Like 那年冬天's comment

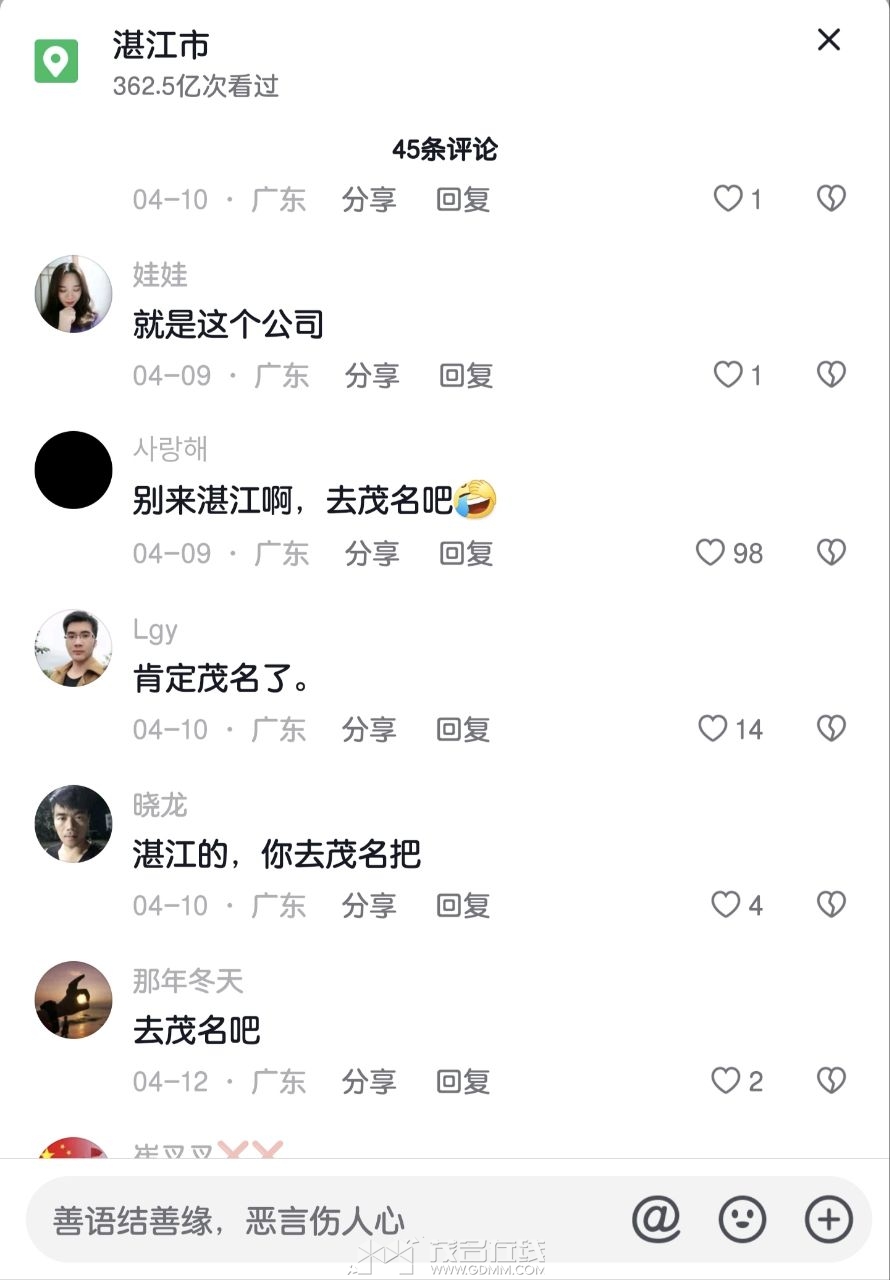pyautogui.click(x=726, y=1081)
